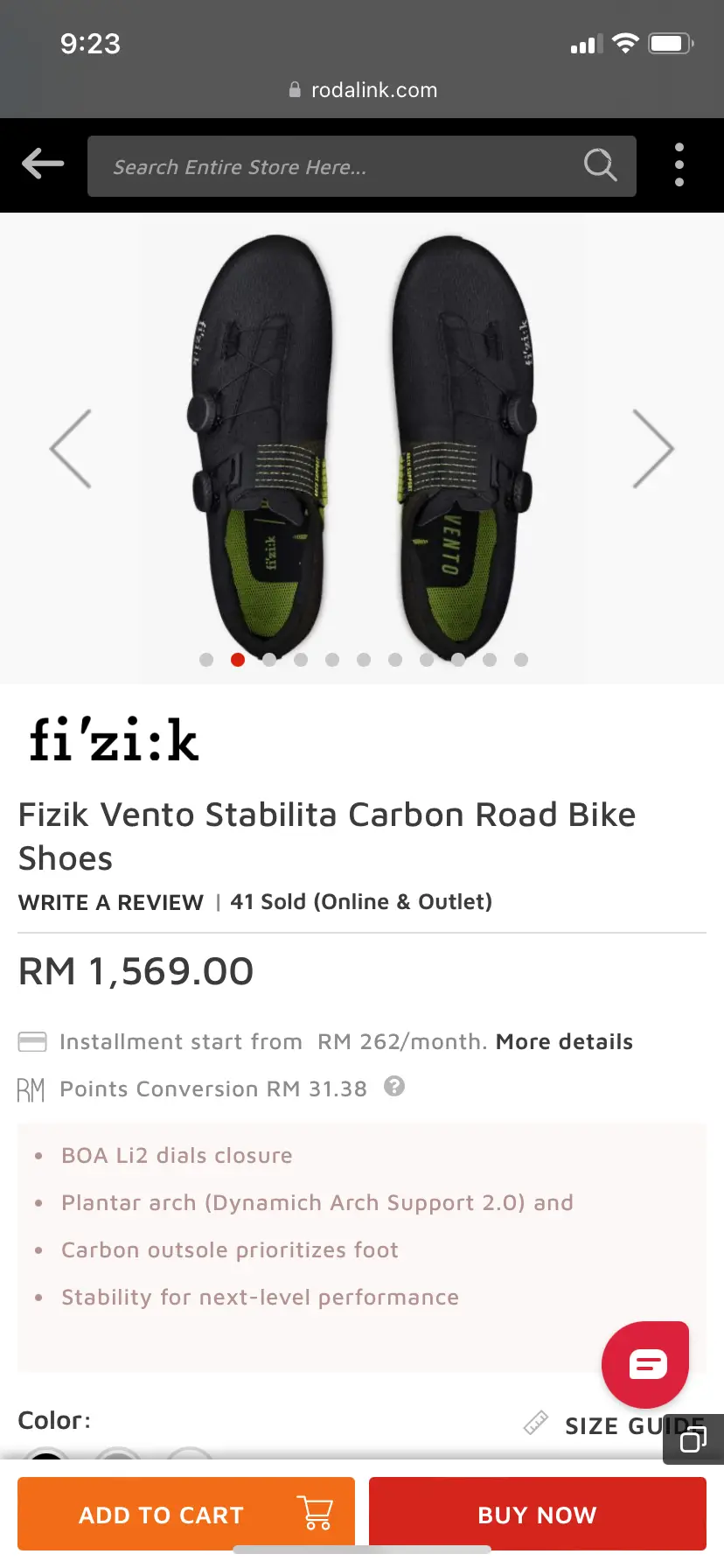Show the previous product image
The width and height of the screenshot is (724, 1568).
coord(72,449)
